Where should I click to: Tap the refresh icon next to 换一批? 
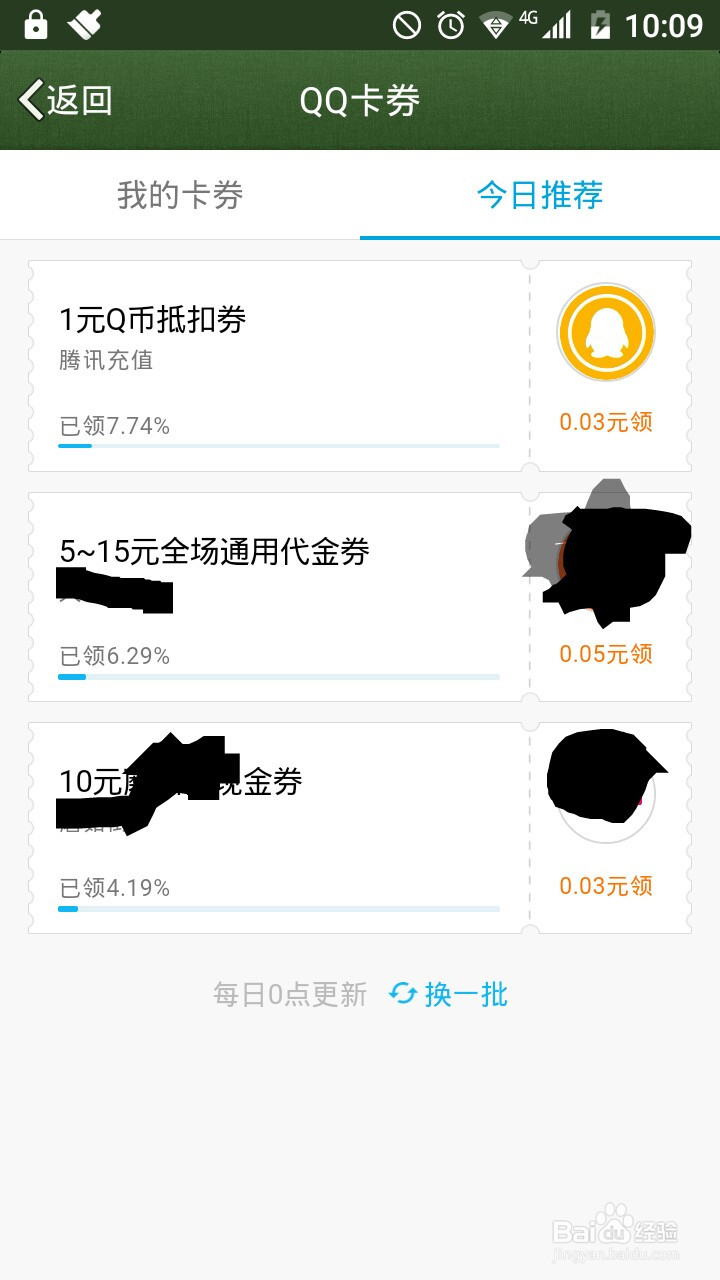pos(403,994)
